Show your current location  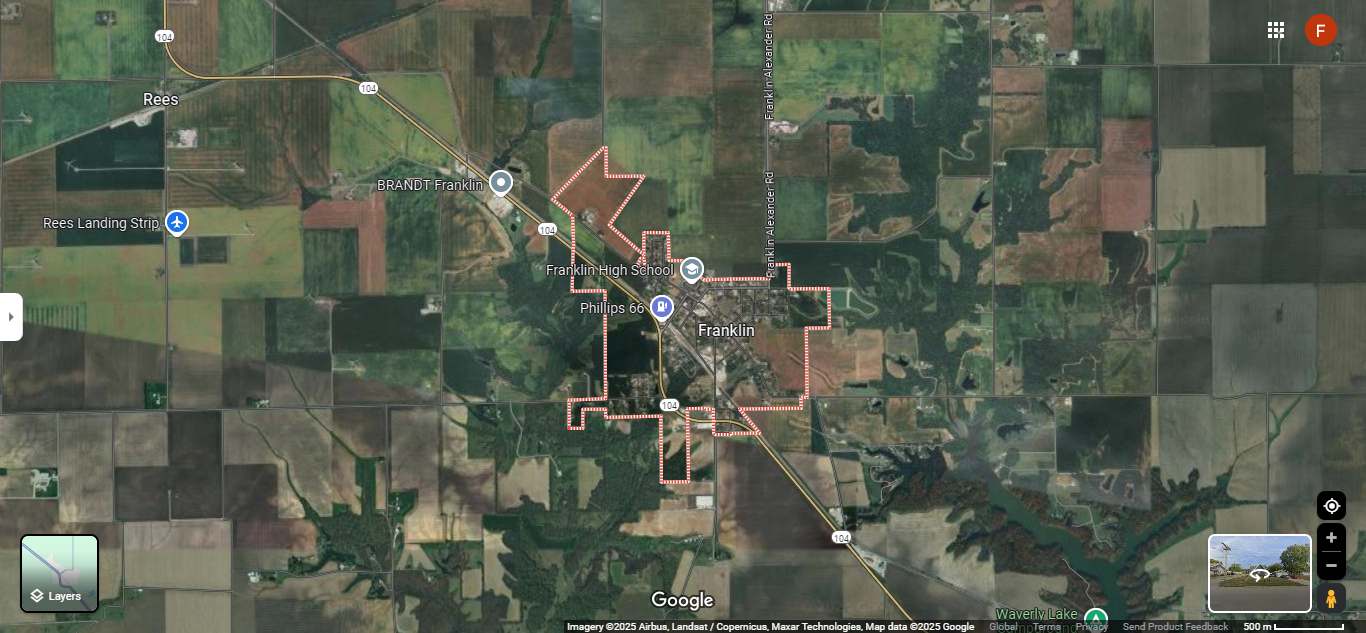pyautogui.click(x=1331, y=506)
